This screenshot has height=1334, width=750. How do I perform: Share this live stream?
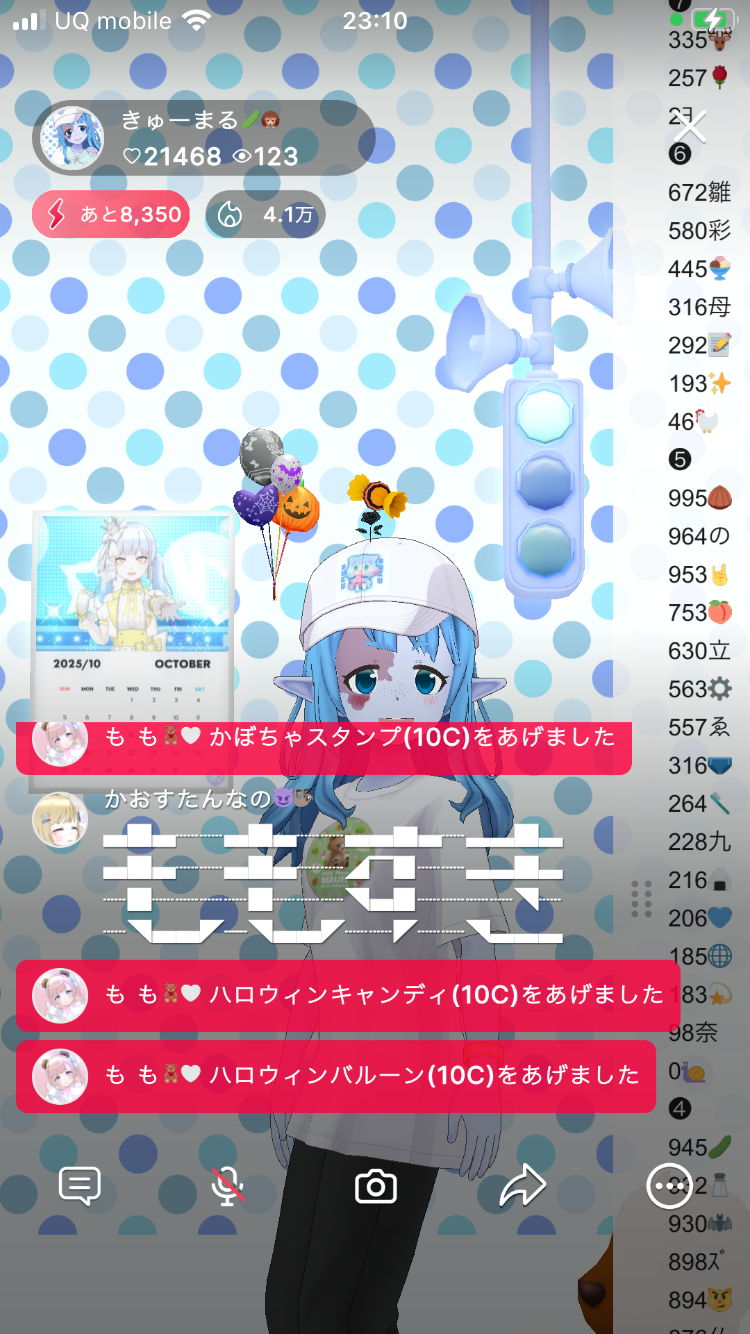pyautogui.click(x=522, y=1186)
